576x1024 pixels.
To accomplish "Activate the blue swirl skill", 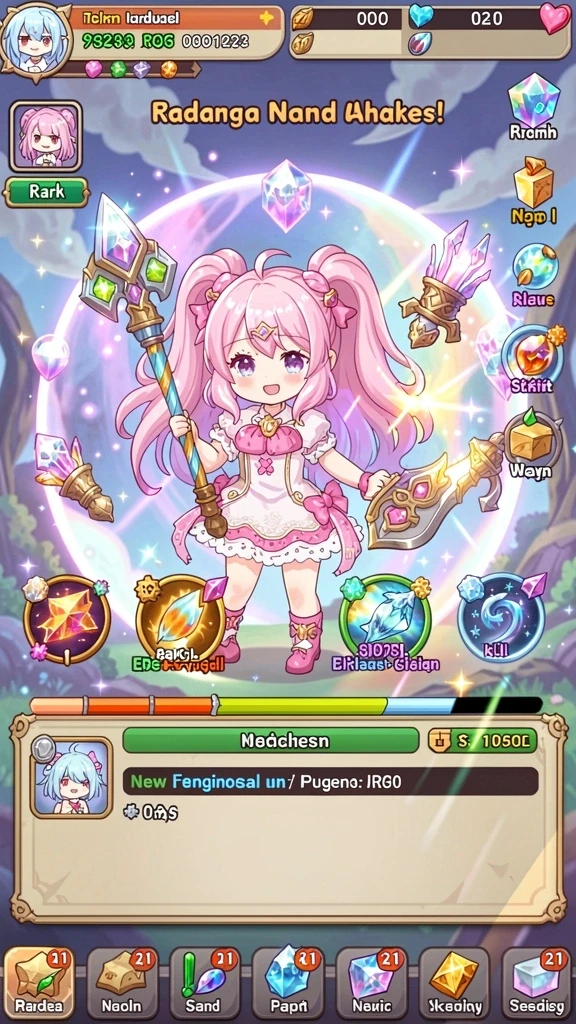I will (x=501, y=618).
